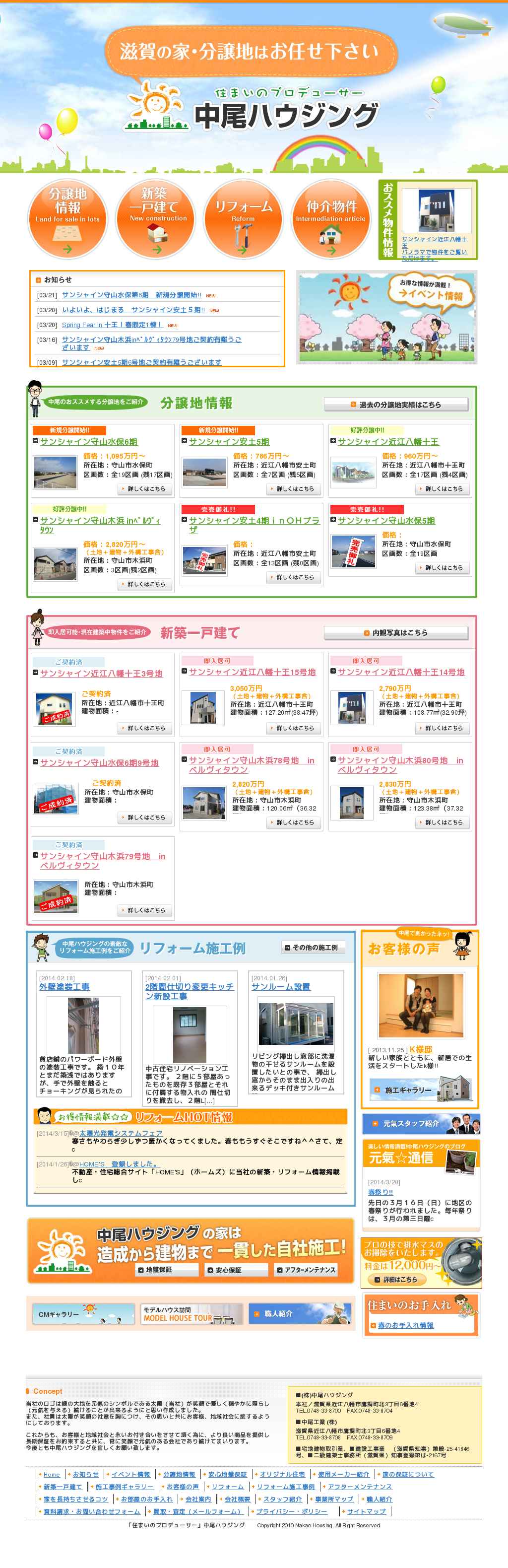The image size is (508, 1568).
Task: View 過去の分譲地実績はこちら
Action: pyautogui.click(x=396, y=404)
